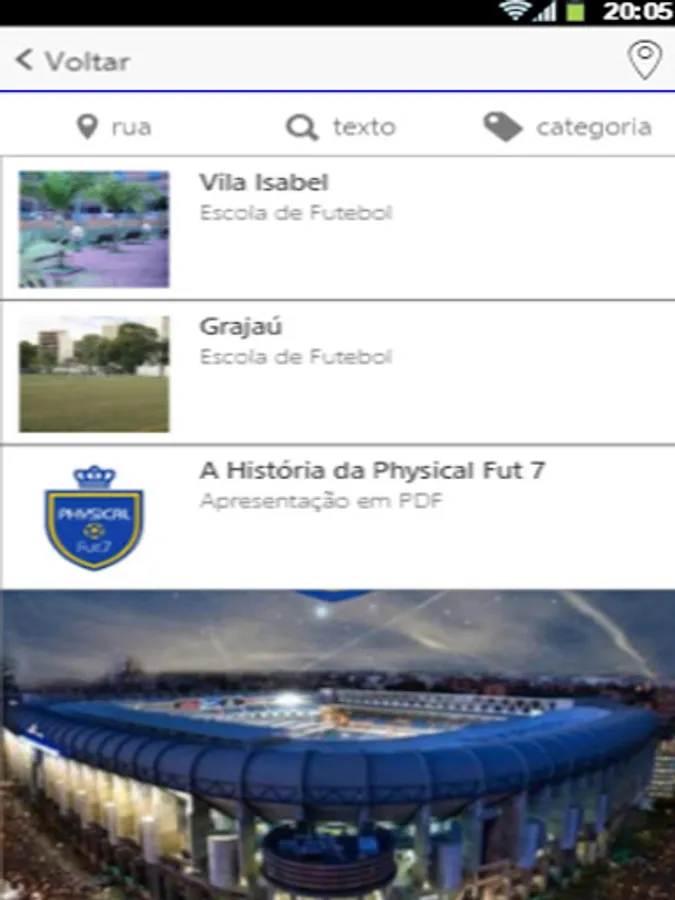Choose the categoria filter tab
Image resolution: width=675 pixels, height=900 pixels.
pos(567,127)
